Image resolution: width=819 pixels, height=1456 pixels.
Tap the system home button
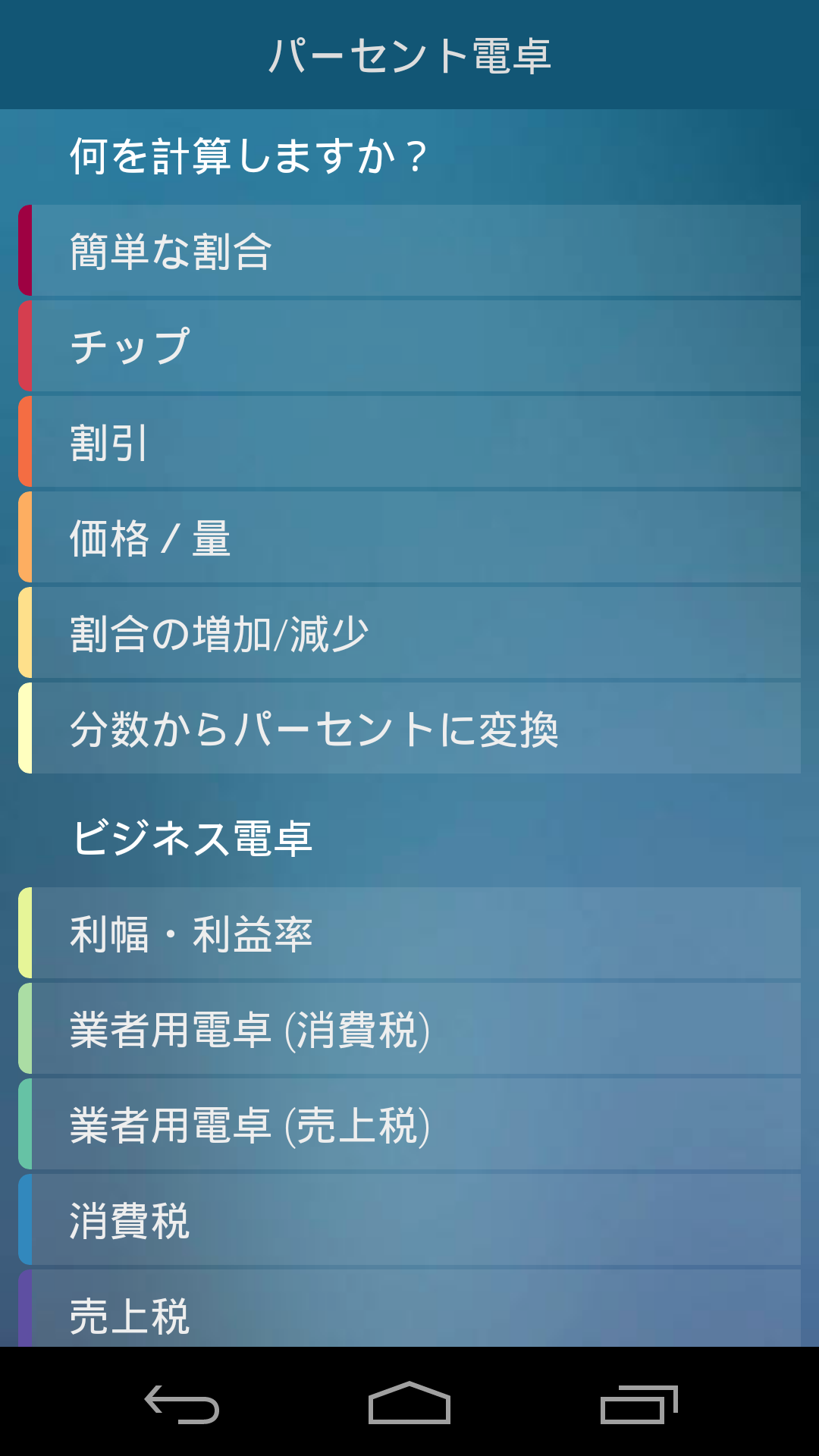409,1403
